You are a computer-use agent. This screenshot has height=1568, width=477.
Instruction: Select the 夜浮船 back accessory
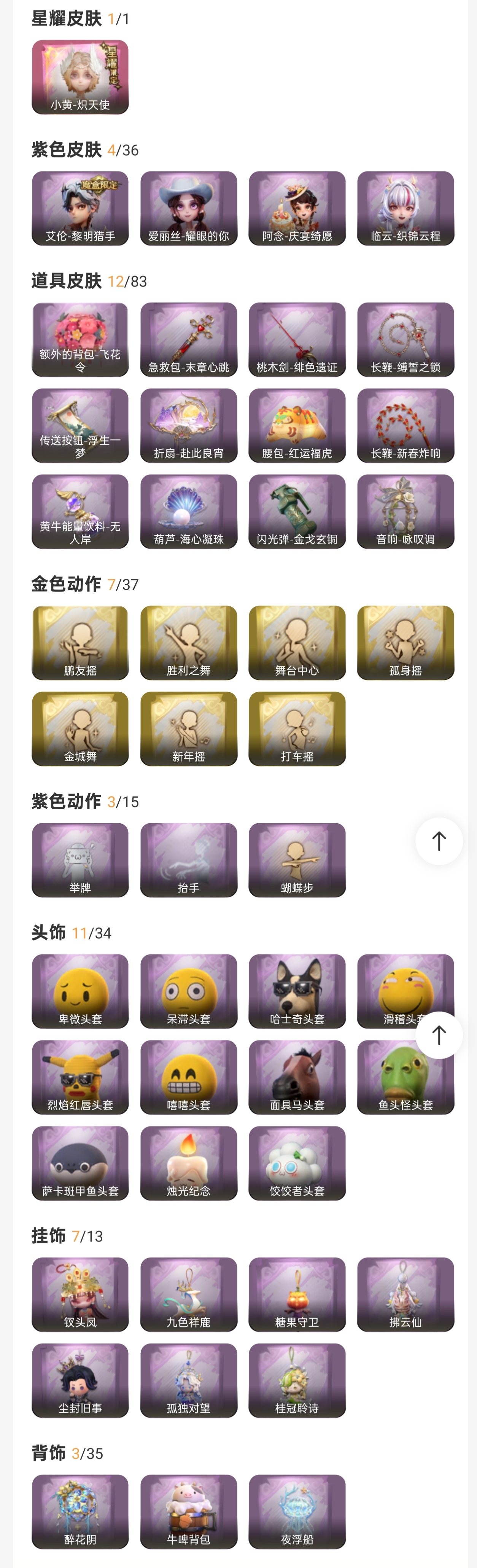coord(297,1511)
